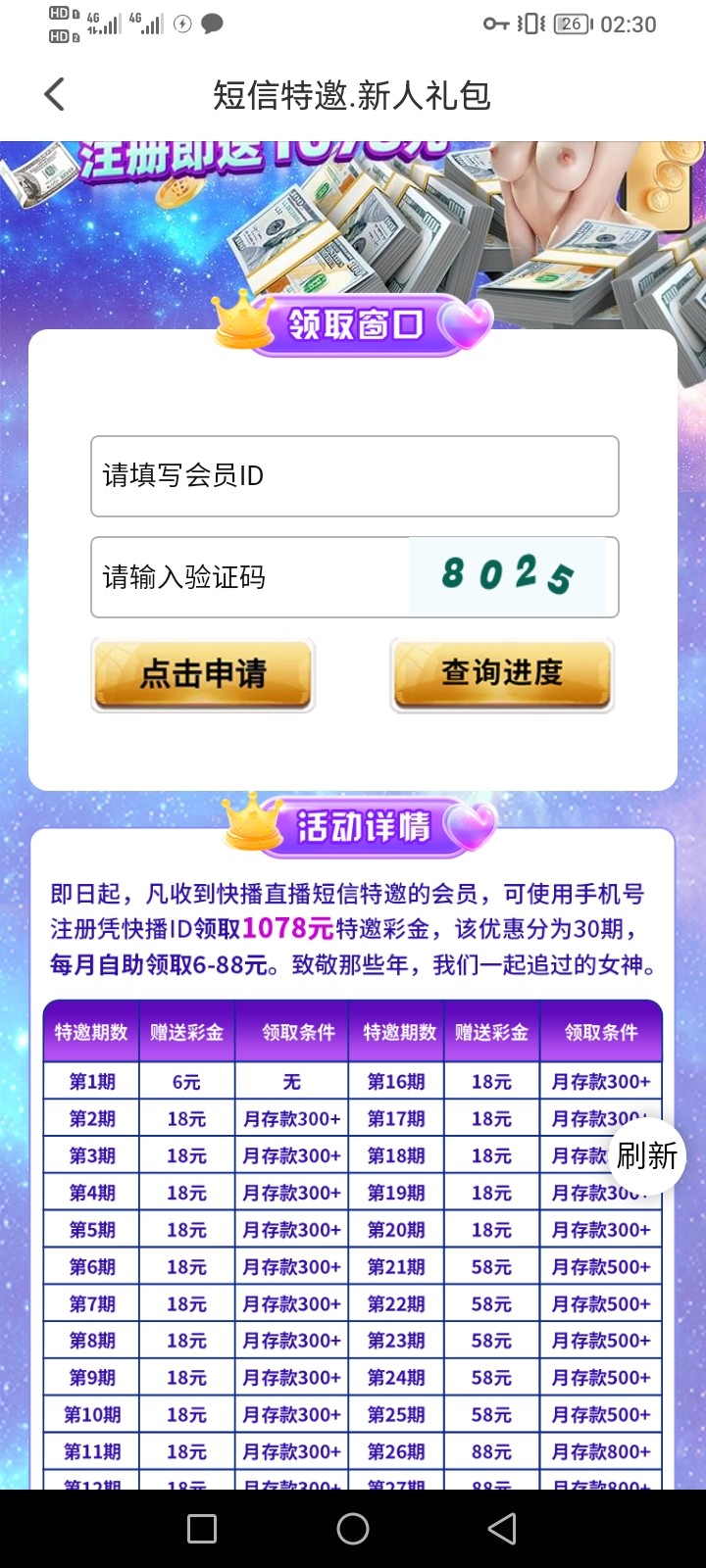Tap the floating 刷新 refresh button
The image size is (706, 1568).
tap(646, 1155)
